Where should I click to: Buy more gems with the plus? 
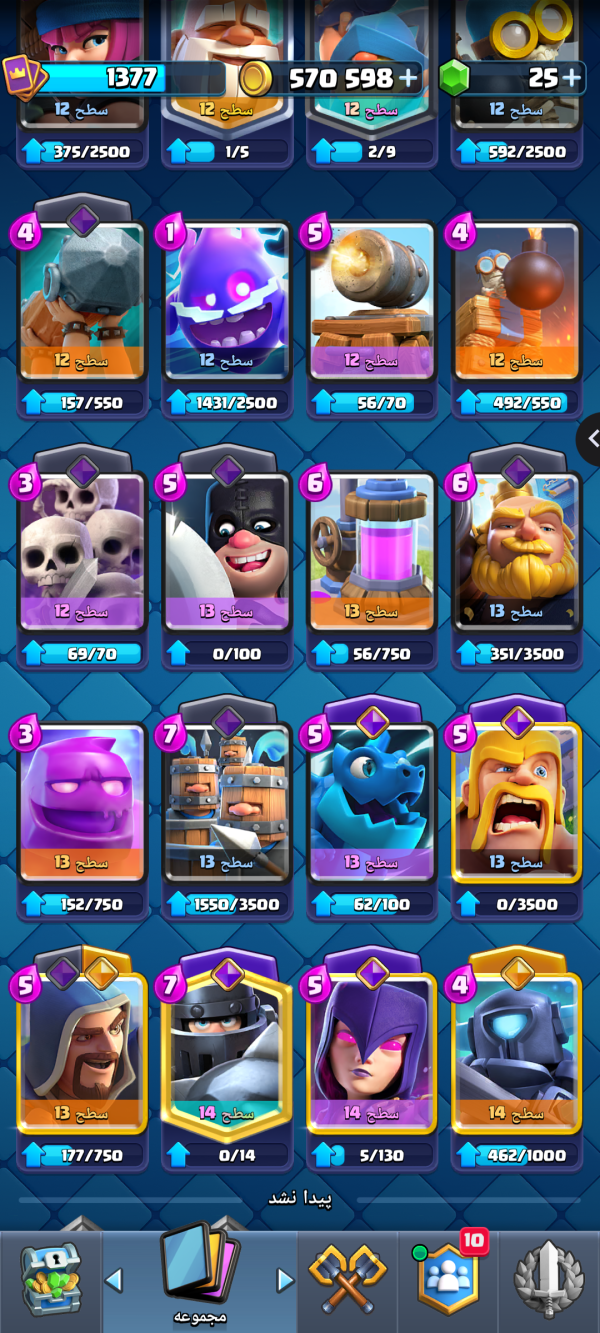pyautogui.click(x=571, y=78)
